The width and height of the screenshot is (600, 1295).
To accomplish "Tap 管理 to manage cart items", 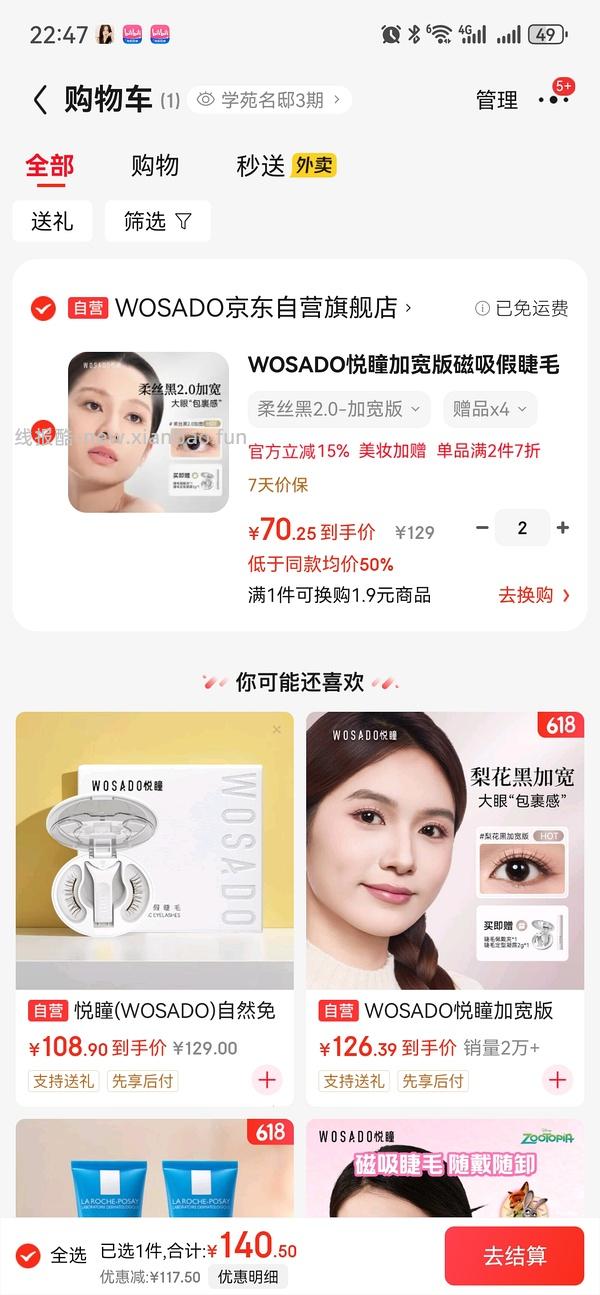I will pyautogui.click(x=496, y=100).
